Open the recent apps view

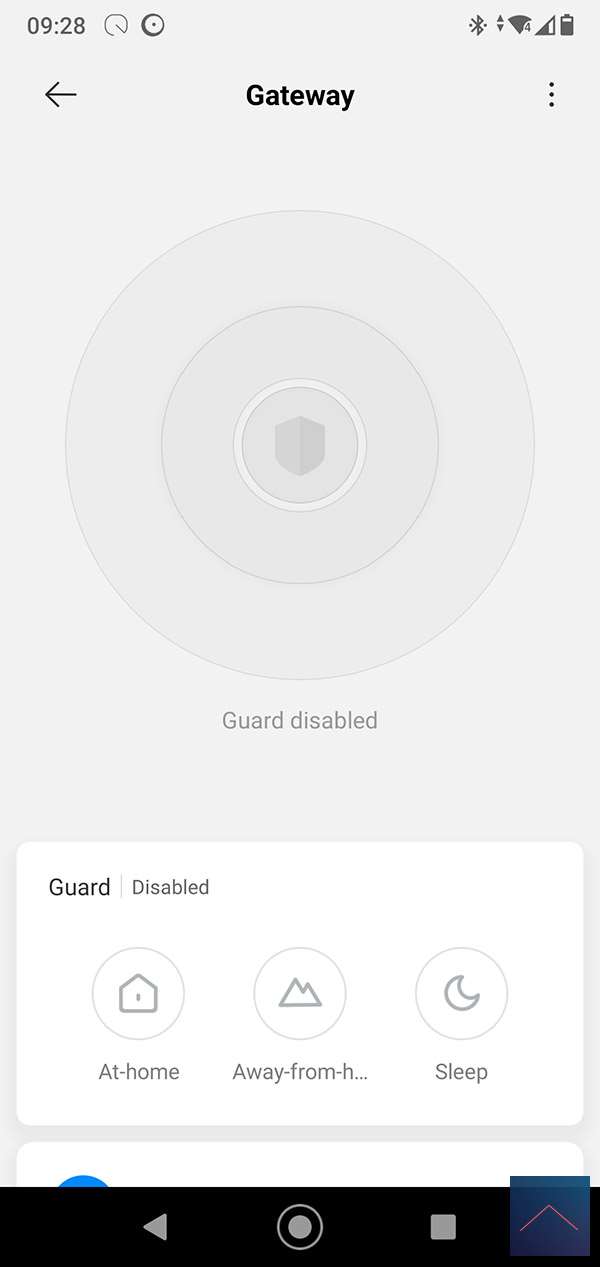coord(442,1226)
